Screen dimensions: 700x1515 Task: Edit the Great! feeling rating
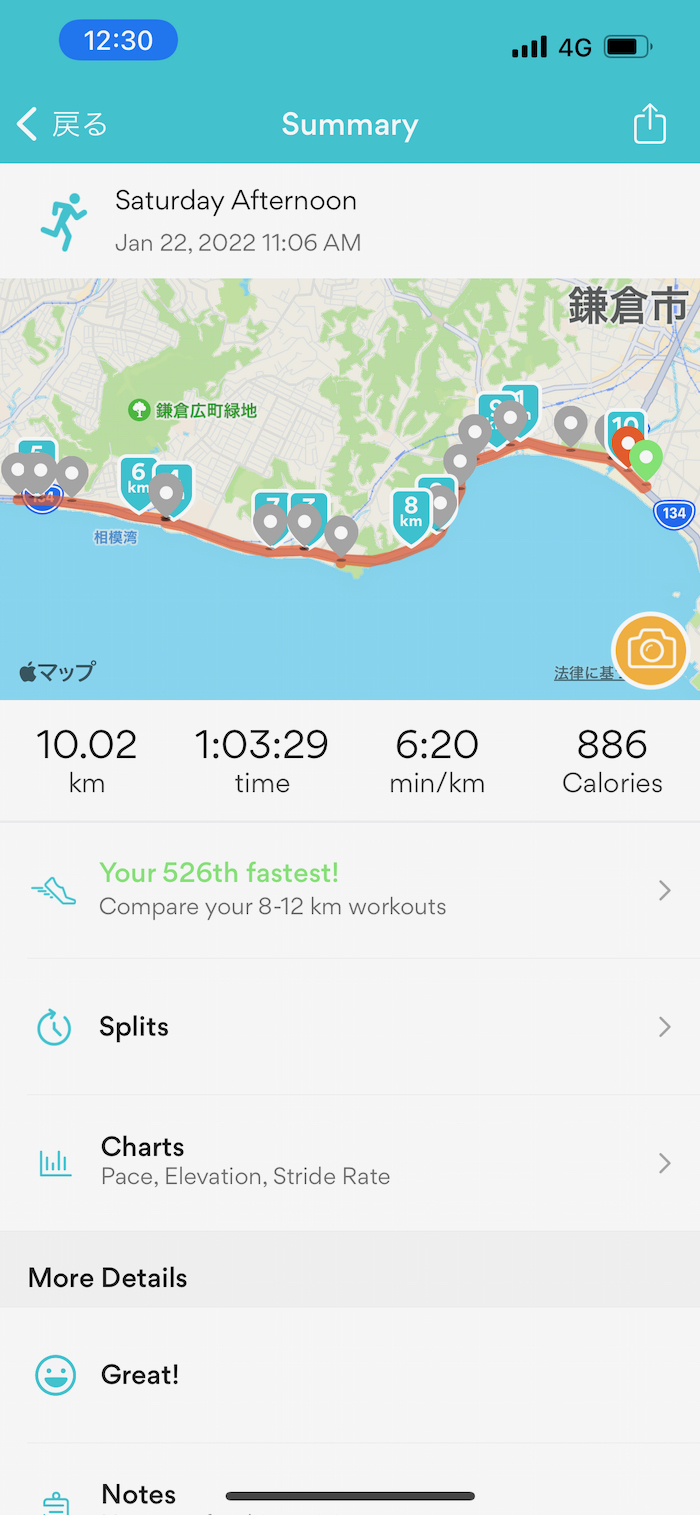point(350,1375)
